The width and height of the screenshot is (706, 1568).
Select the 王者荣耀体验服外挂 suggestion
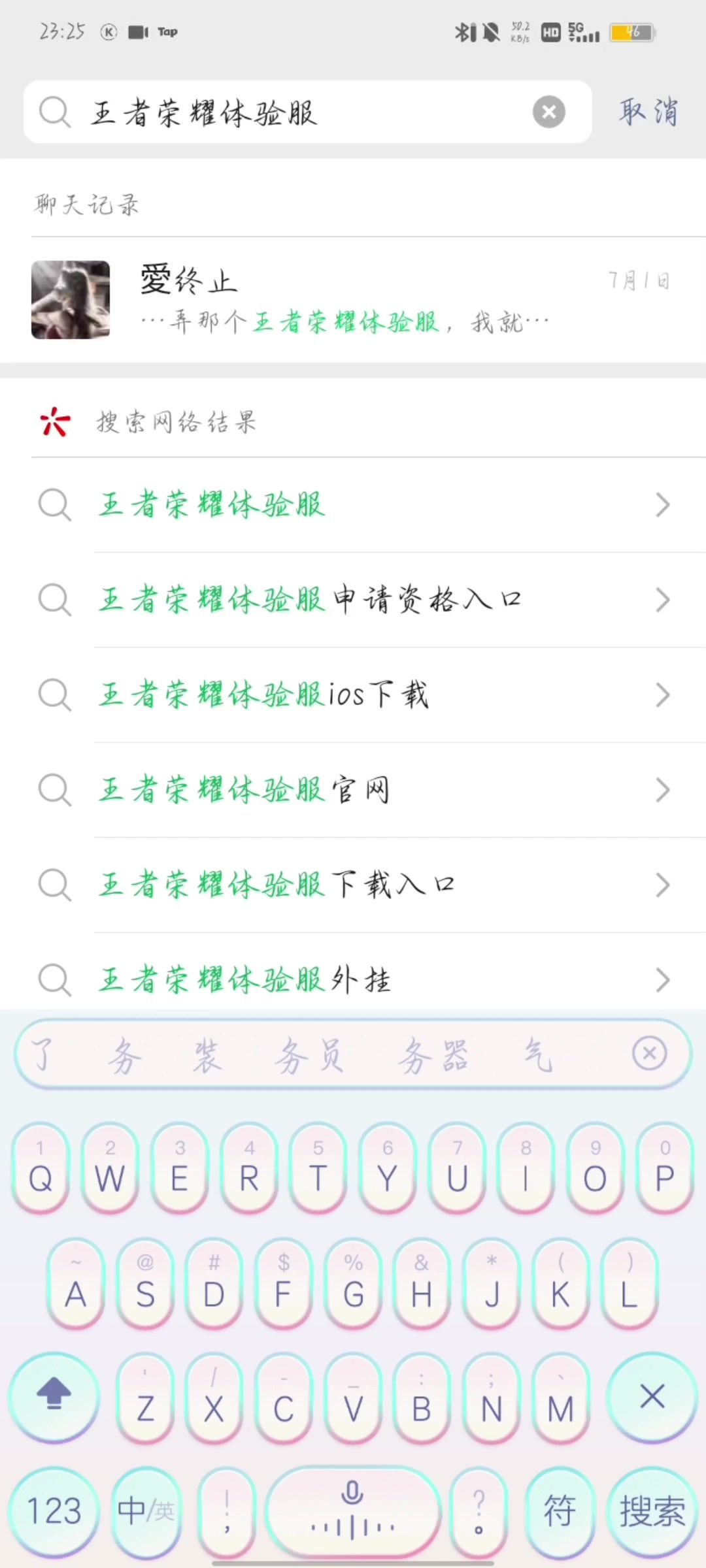click(353, 979)
